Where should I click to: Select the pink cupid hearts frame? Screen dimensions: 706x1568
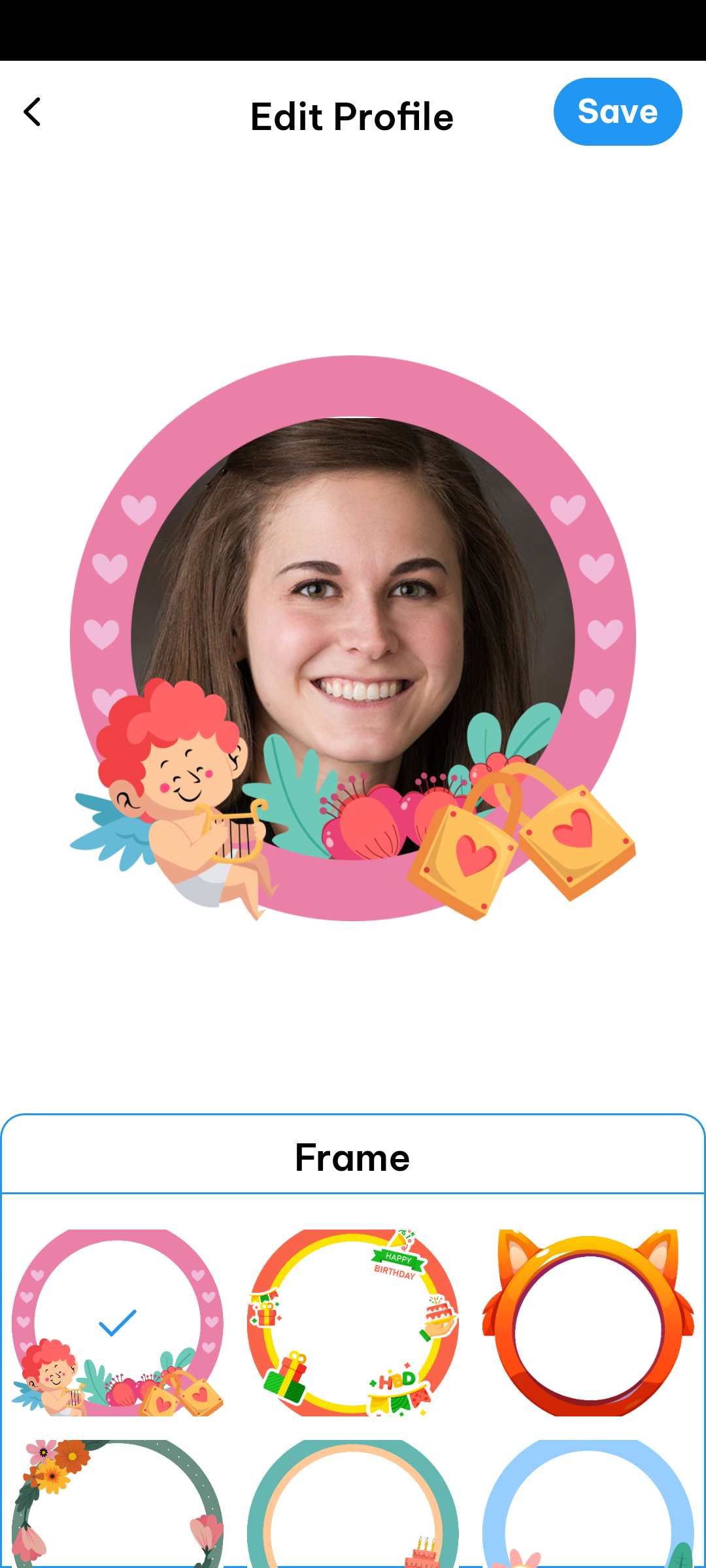tap(118, 1323)
